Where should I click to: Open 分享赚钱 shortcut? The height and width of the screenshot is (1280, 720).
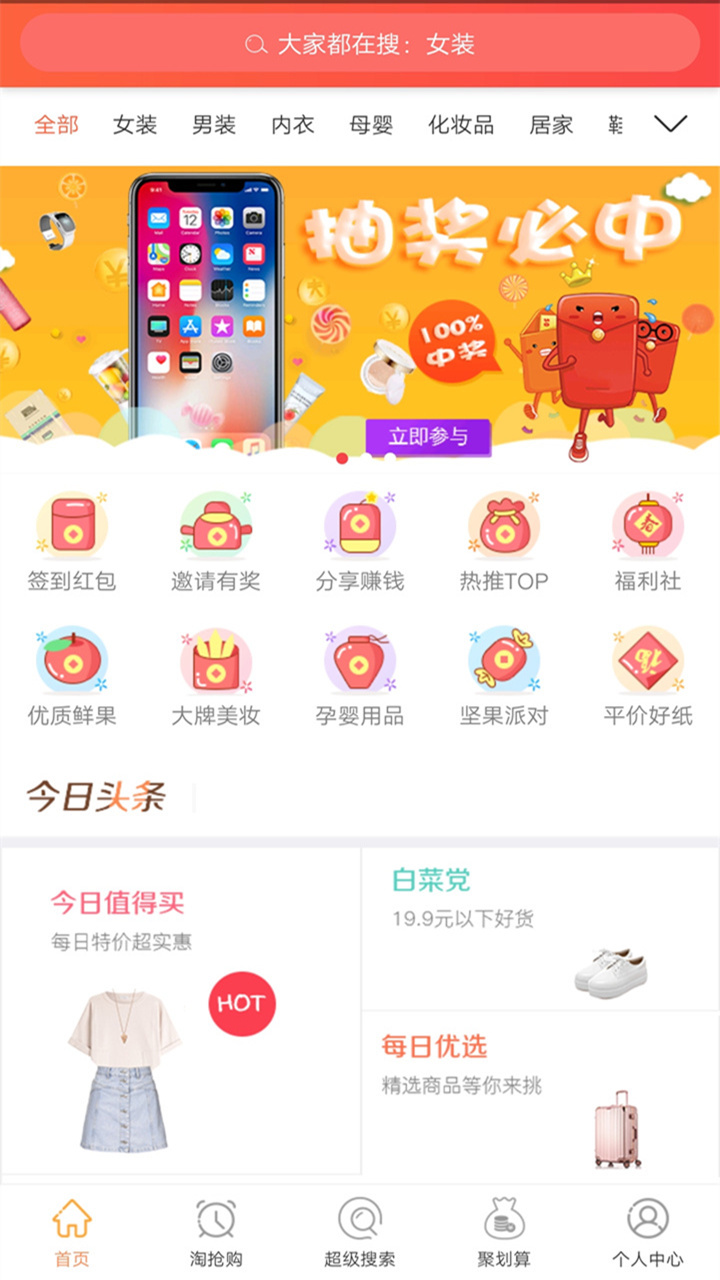click(x=360, y=541)
